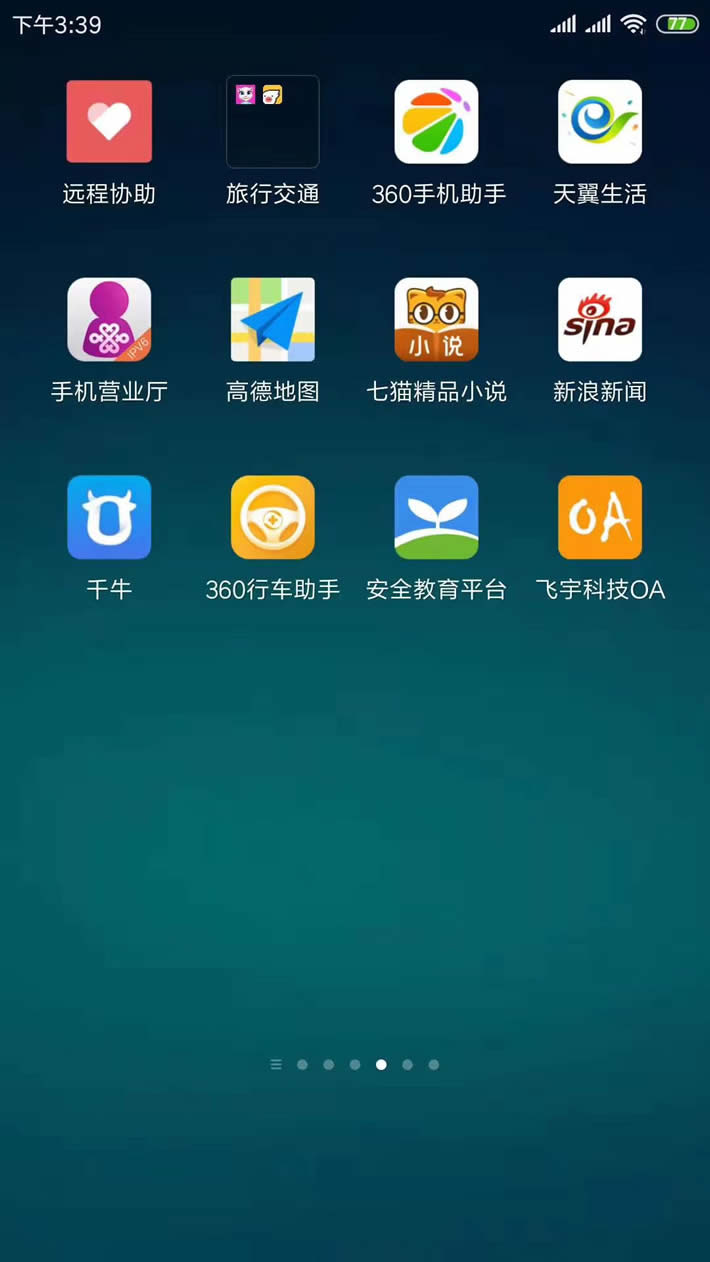Launch 360手机助手
The image size is (710, 1262).
tap(436, 122)
